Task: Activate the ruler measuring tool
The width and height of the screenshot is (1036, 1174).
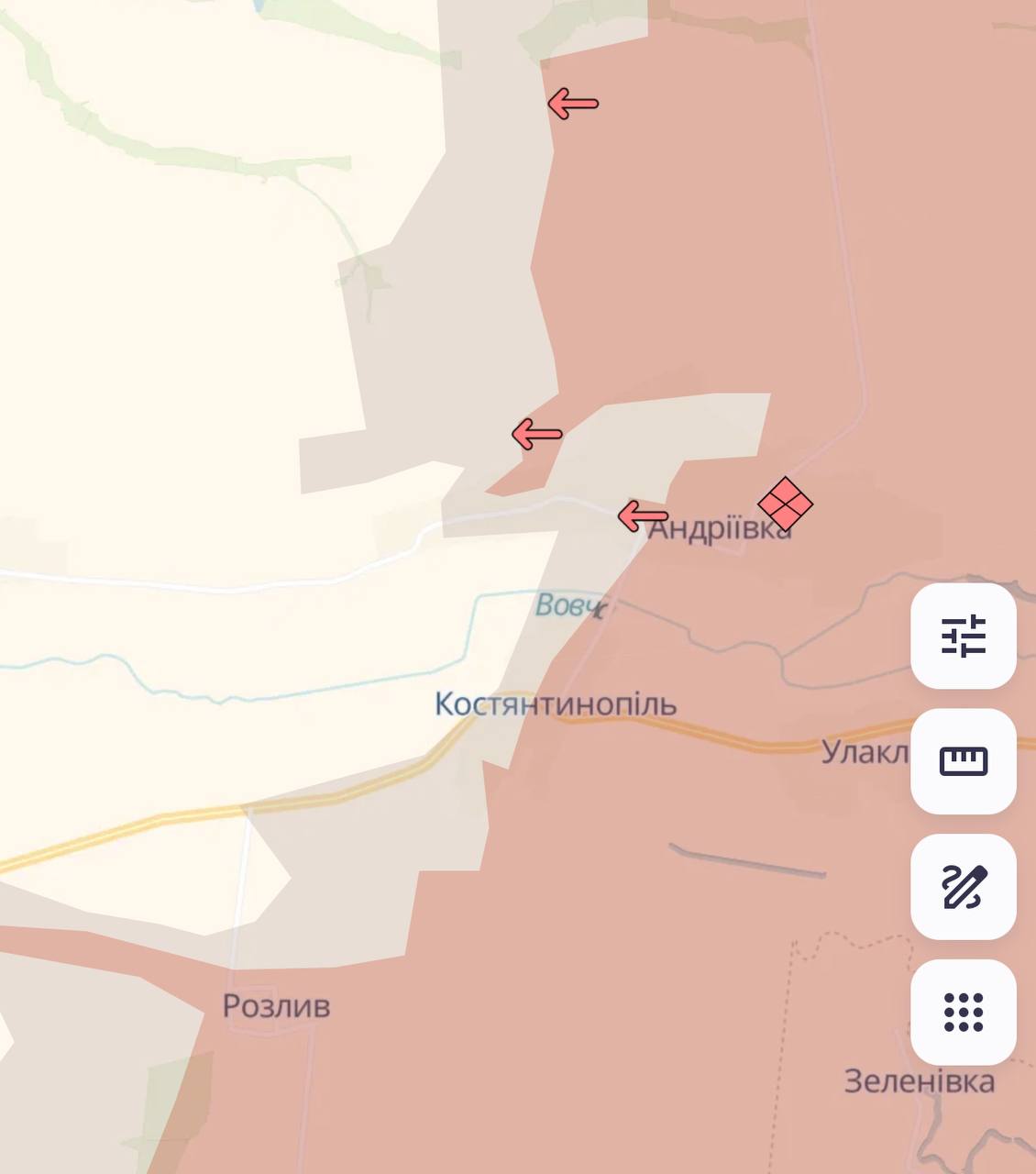Action: [963, 761]
